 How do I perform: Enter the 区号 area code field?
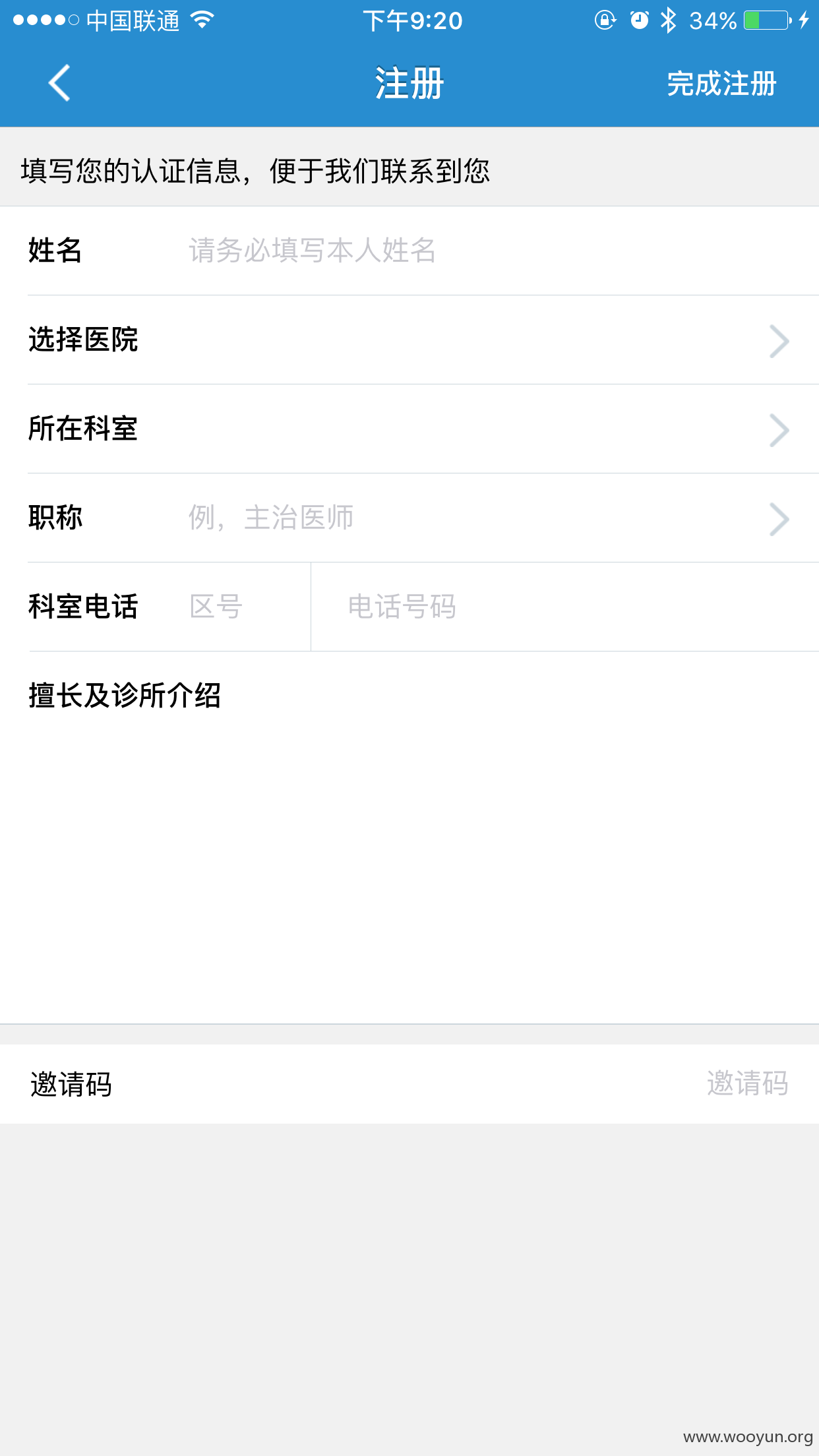(244, 607)
